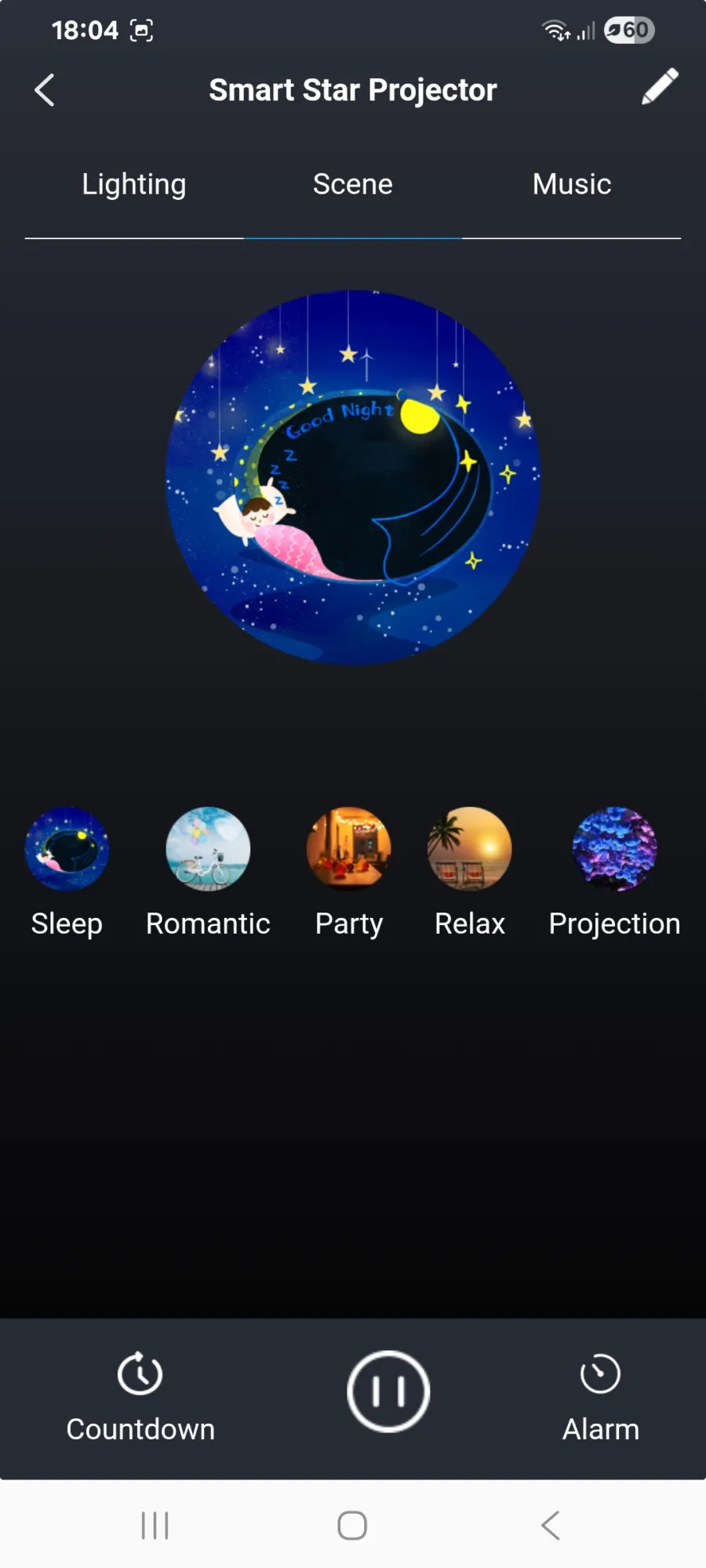Tap the edit pencil icon
This screenshot has height=1568, width=706.
click(x=659, y=86)
